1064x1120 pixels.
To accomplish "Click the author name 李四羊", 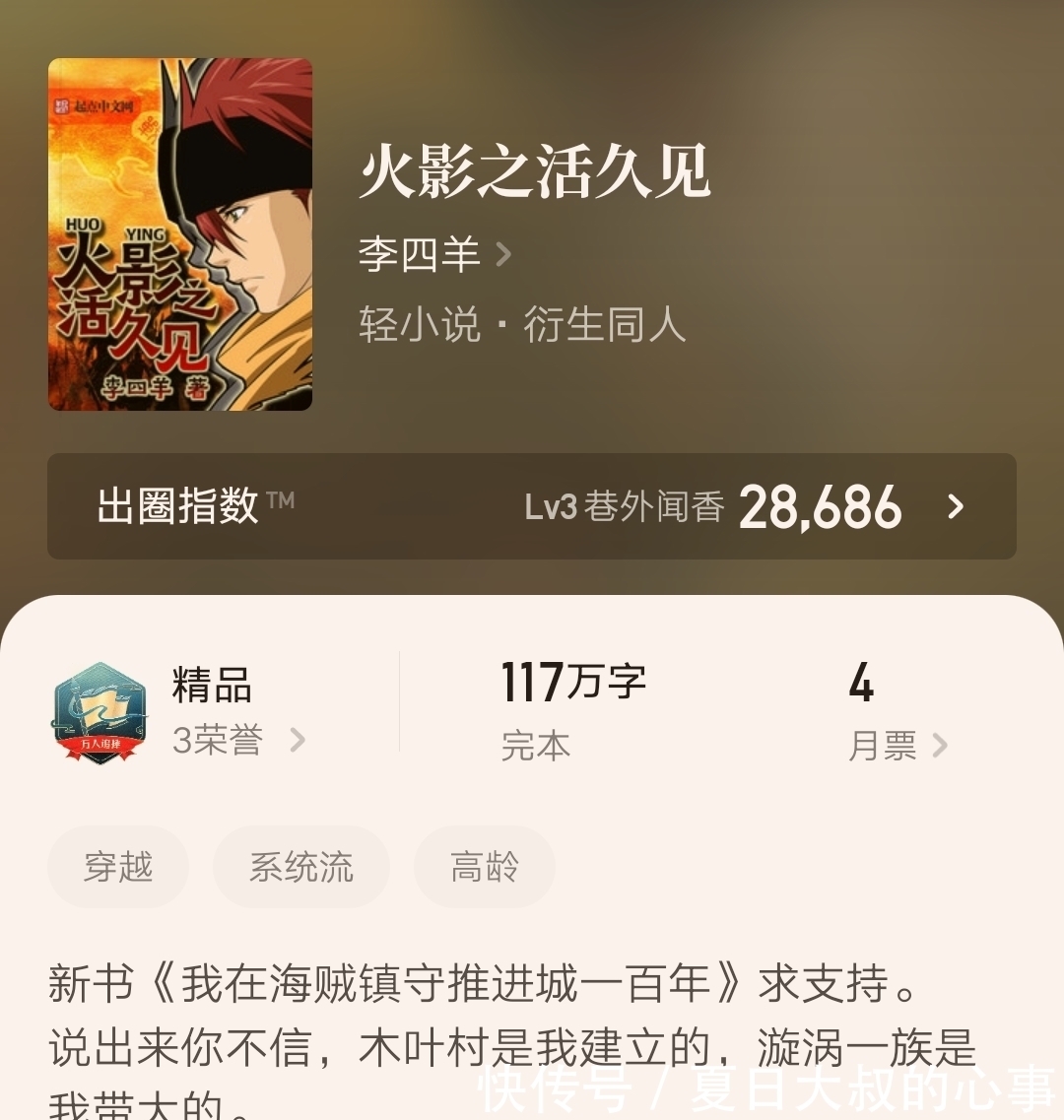I will [419, 253].
